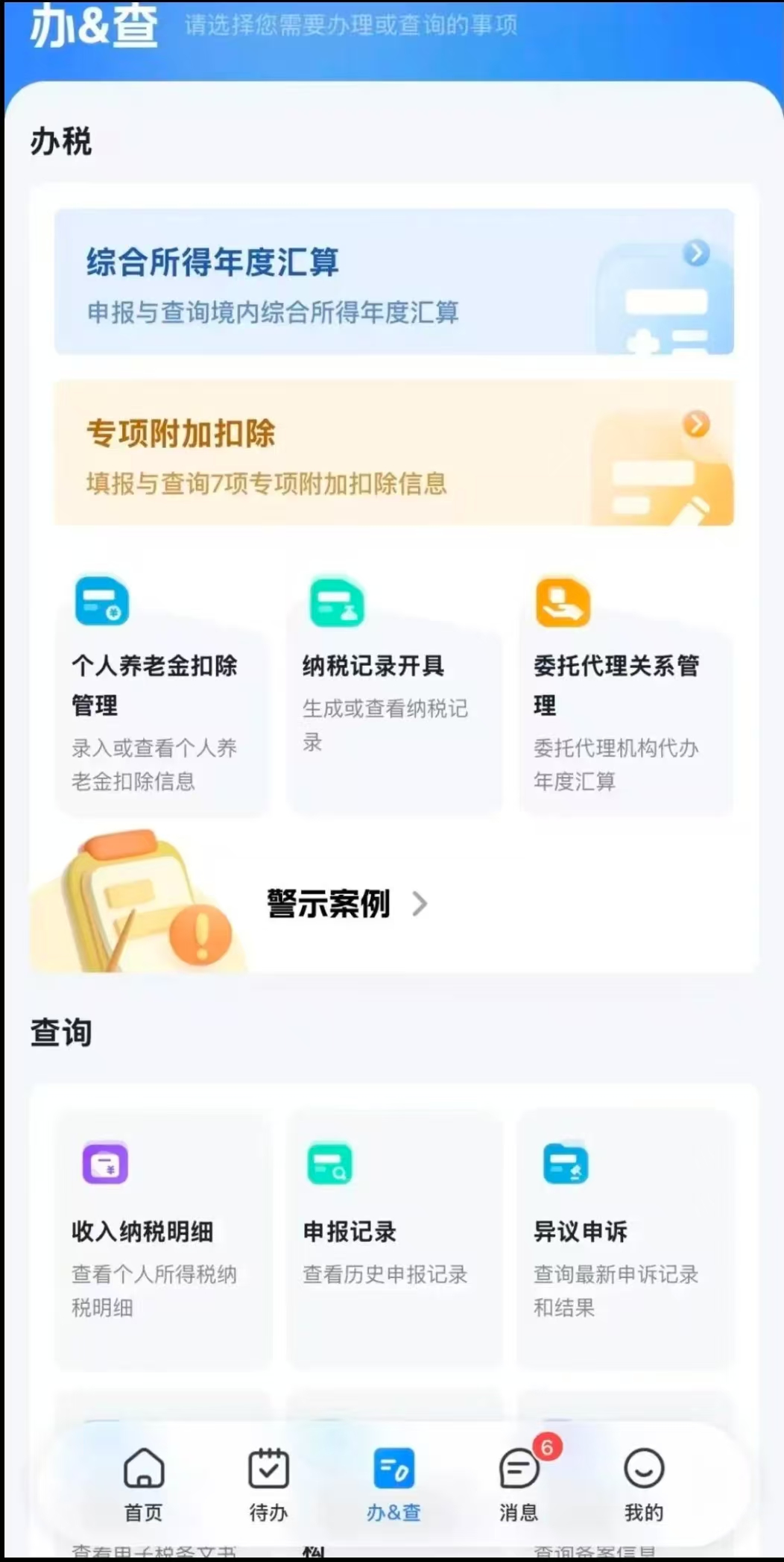The width and height of the screenshot is (784, 1562).
Task: Switch to the 我的 tab
Action: [644, 1484]
